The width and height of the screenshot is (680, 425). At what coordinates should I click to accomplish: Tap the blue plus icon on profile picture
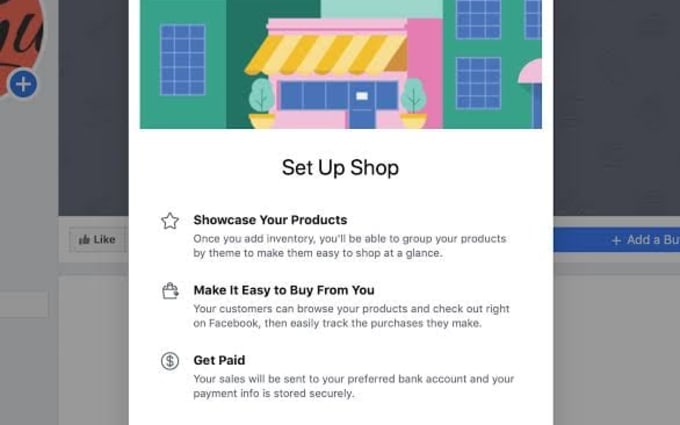pos(23,84)
